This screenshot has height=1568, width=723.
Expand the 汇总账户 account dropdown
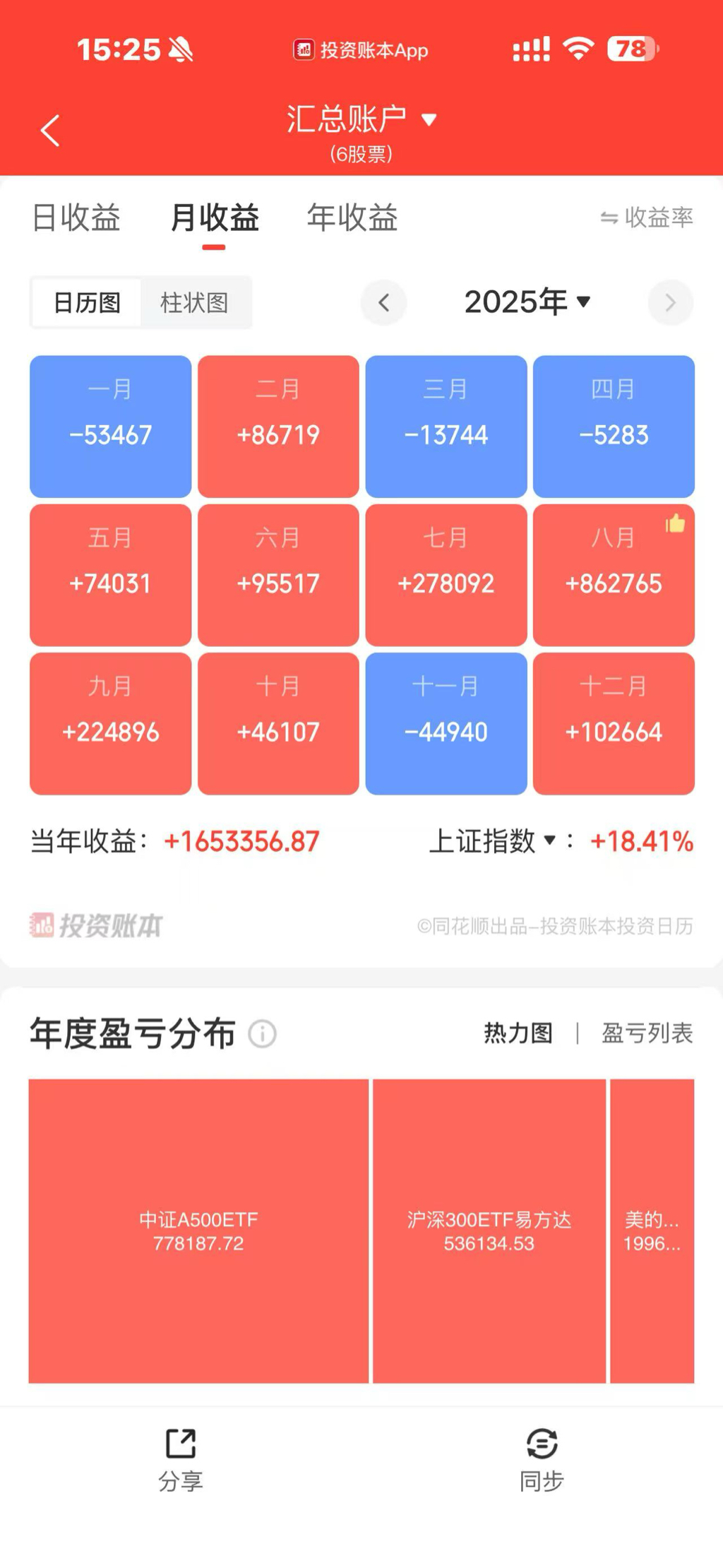[x=361, y=119]
